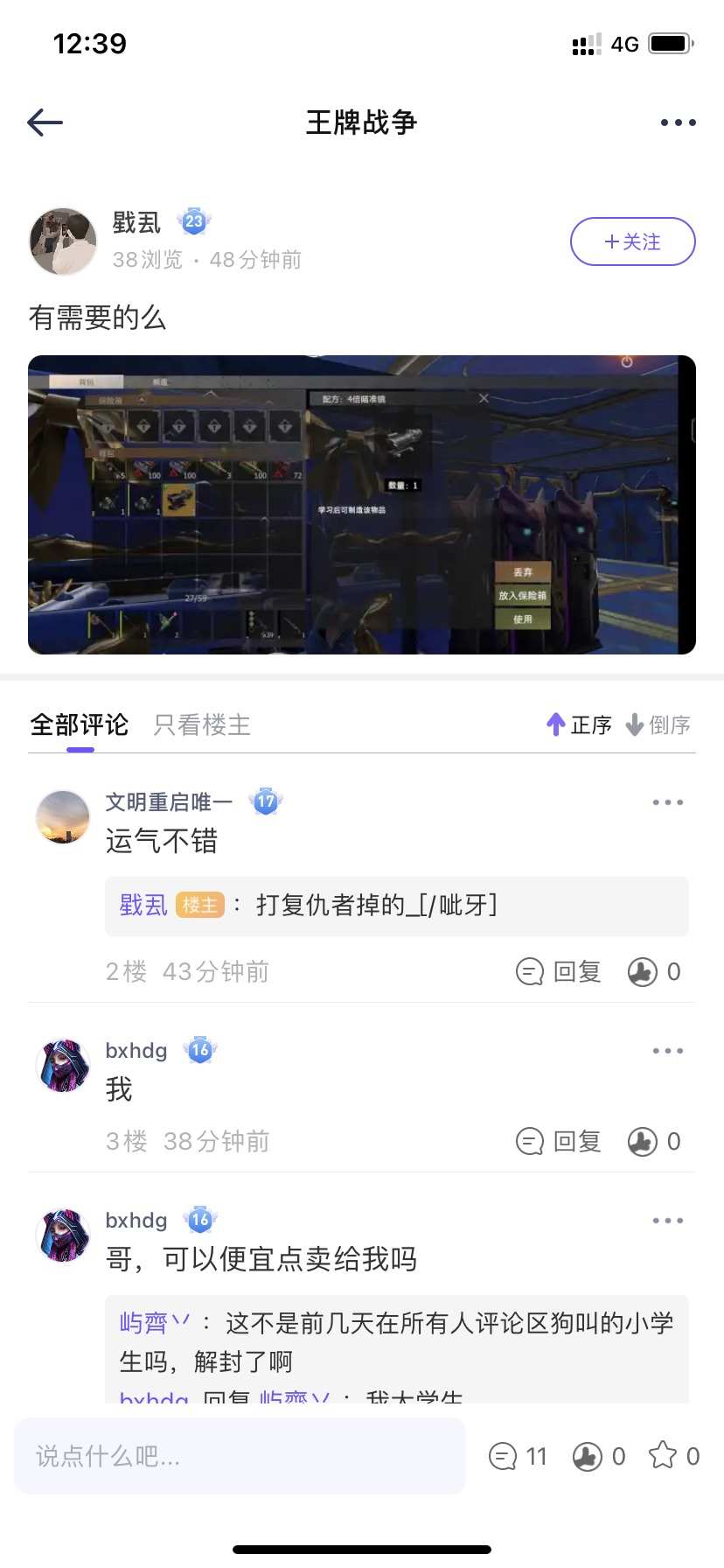724x1568 pixels.
Task: Favorite the post with the star icon
Action: (x=673, y=1456)
